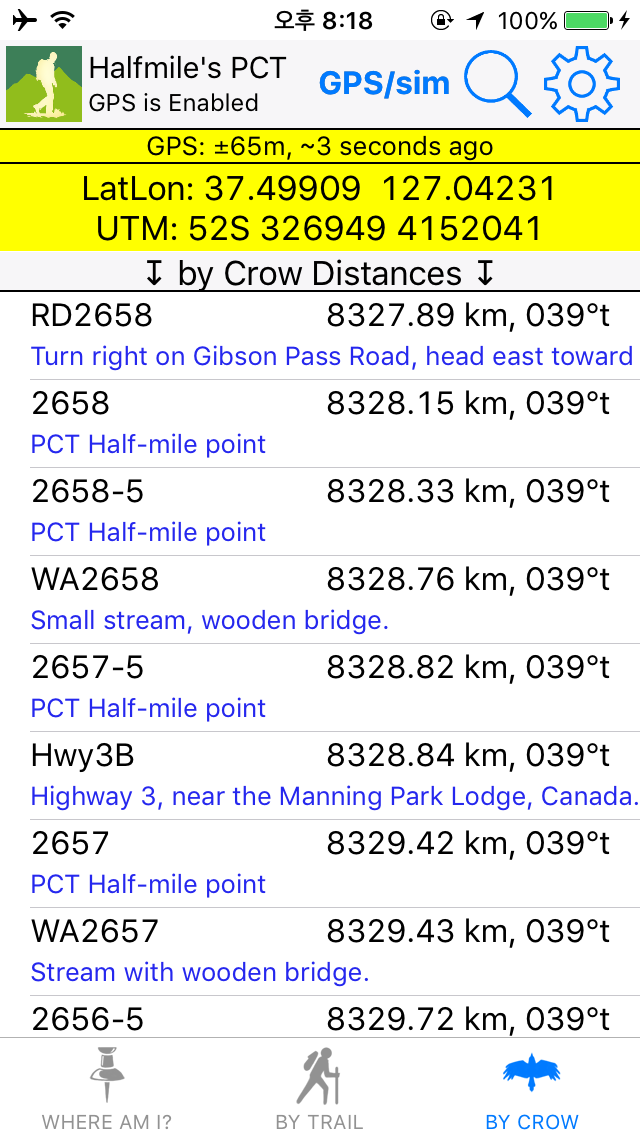Open the WA2658 small stream waypoint
The height and width of the screenshot is (1136, 640).
pos(320,600)
